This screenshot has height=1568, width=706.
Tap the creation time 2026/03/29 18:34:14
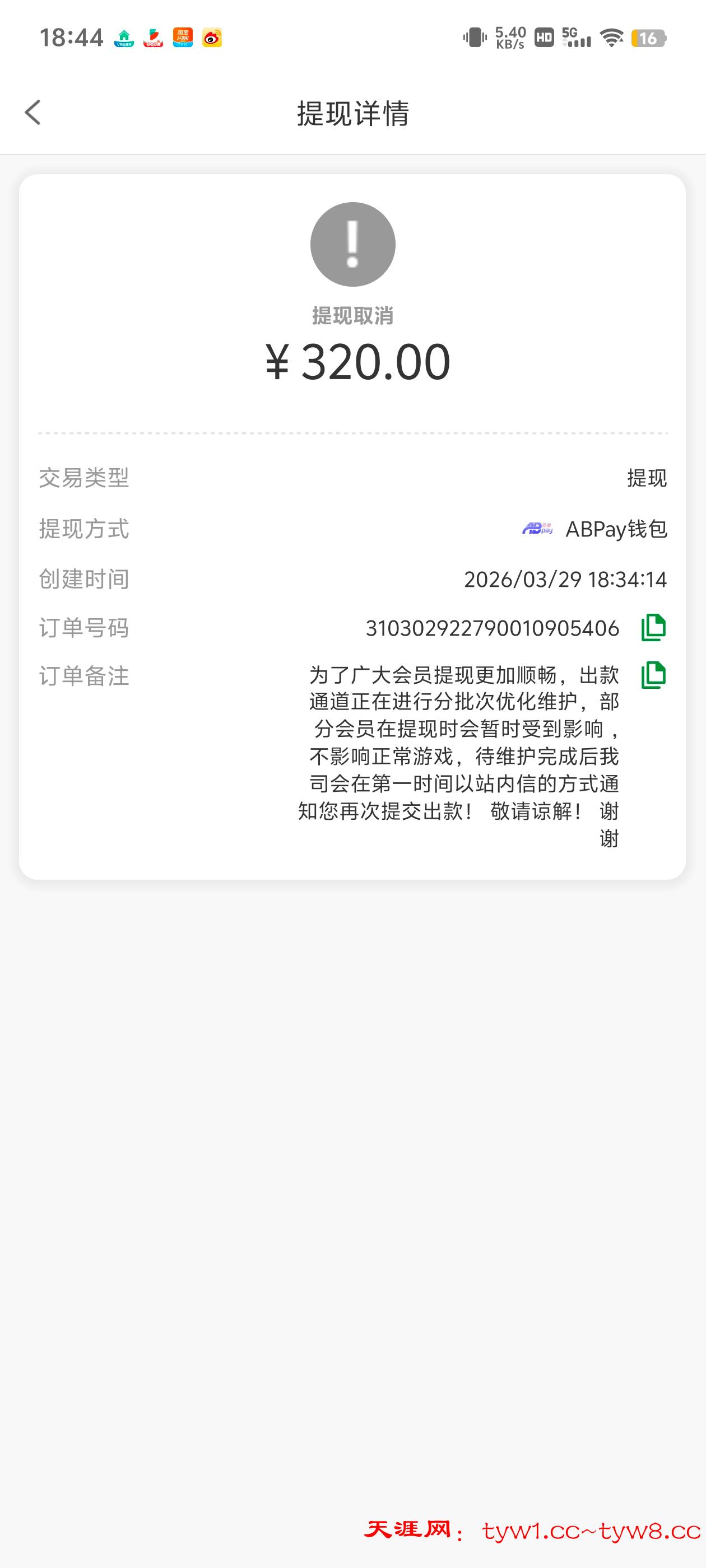click(x=566, y=579)
